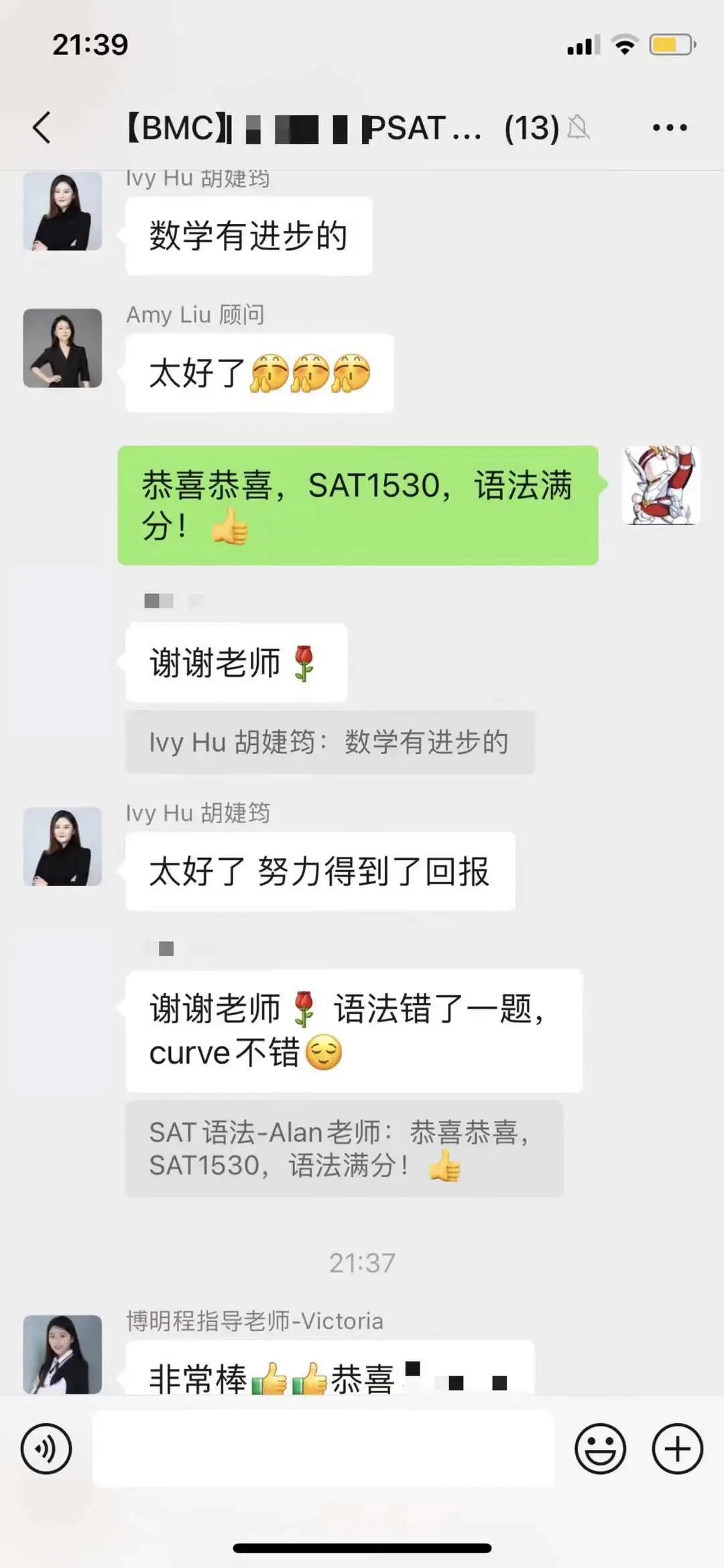Switch to voice message input
This screenshot has height=1568, width=724.
tap(46, 1449)
